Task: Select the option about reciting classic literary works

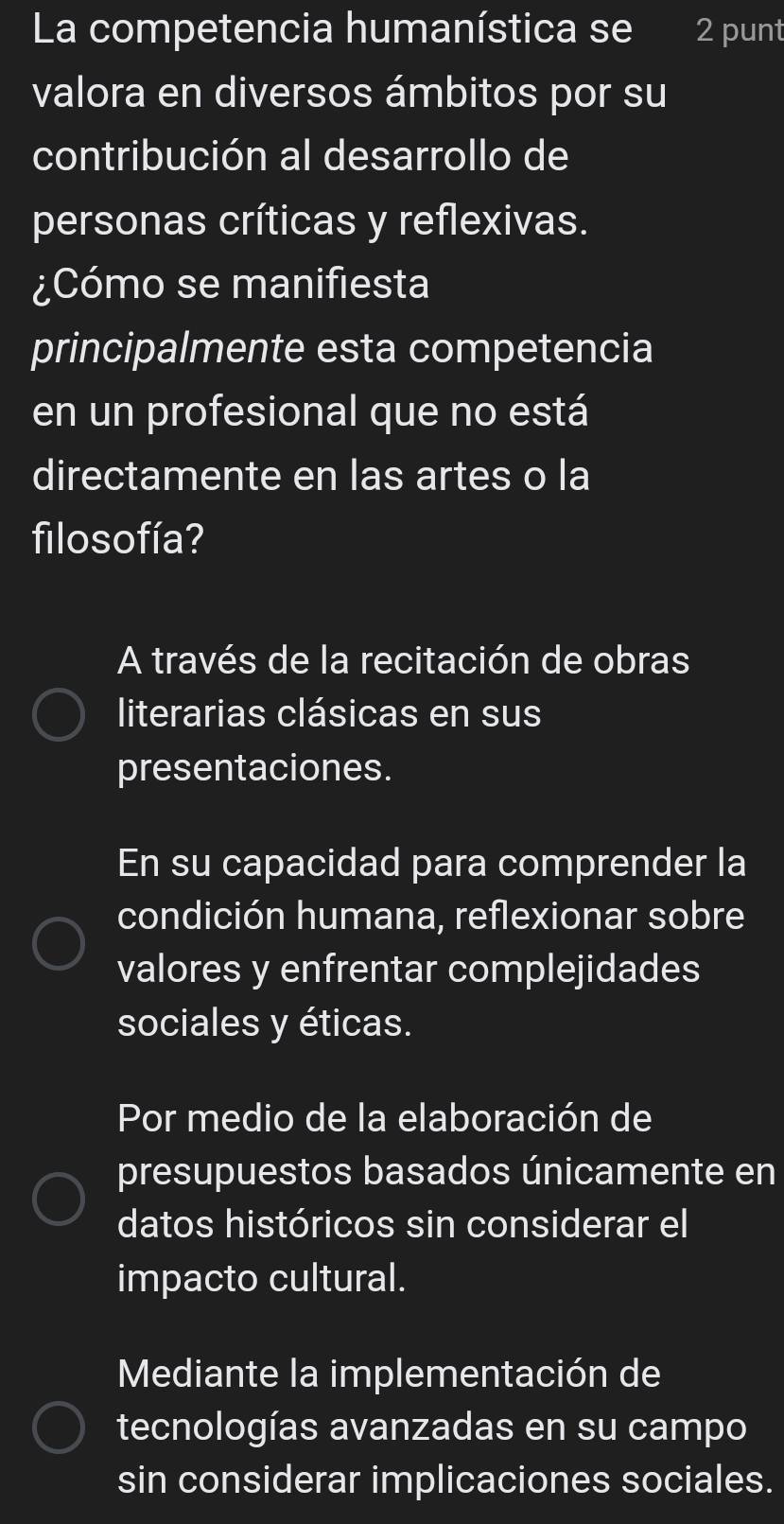Action: 58,714
